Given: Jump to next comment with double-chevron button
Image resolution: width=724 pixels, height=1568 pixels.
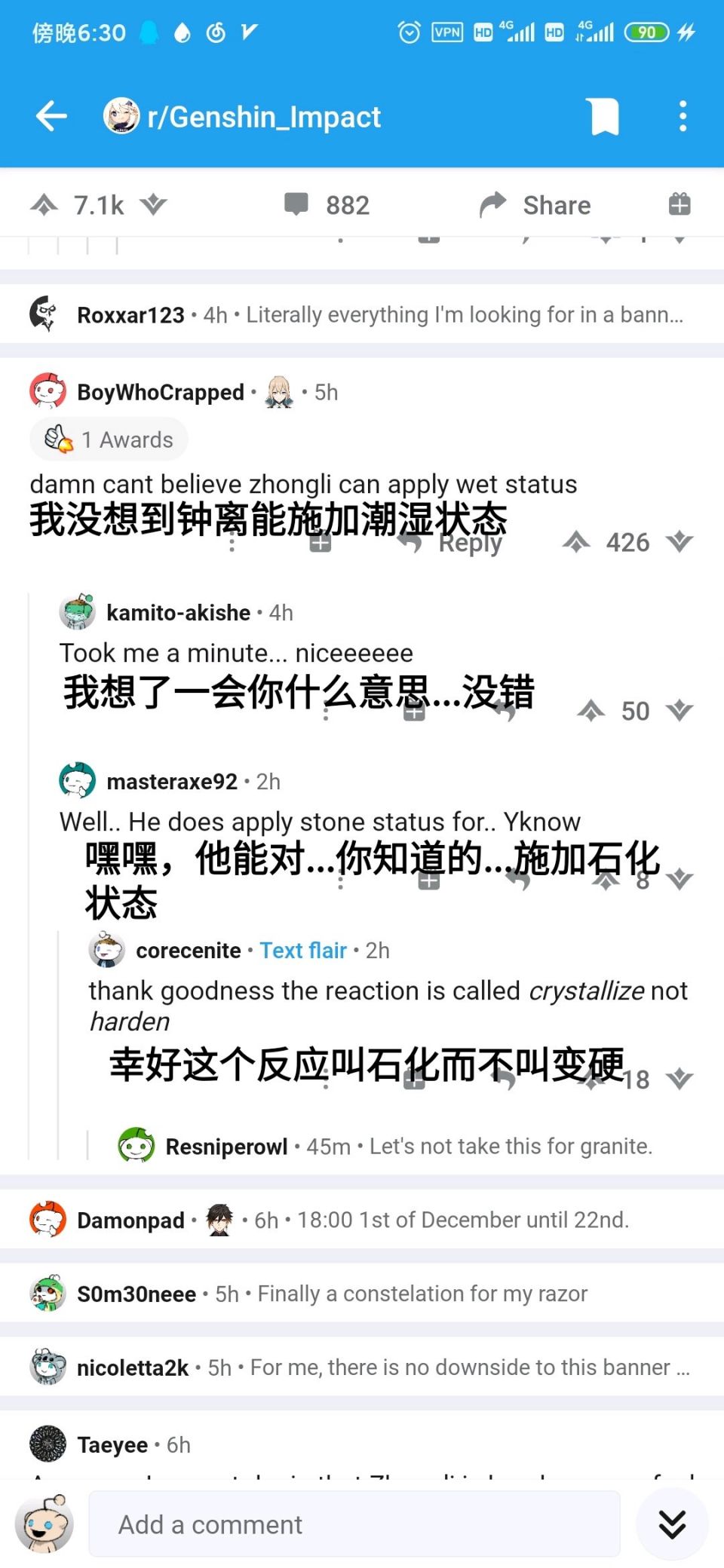Looking at the screenshot, I should point(672,1524).
